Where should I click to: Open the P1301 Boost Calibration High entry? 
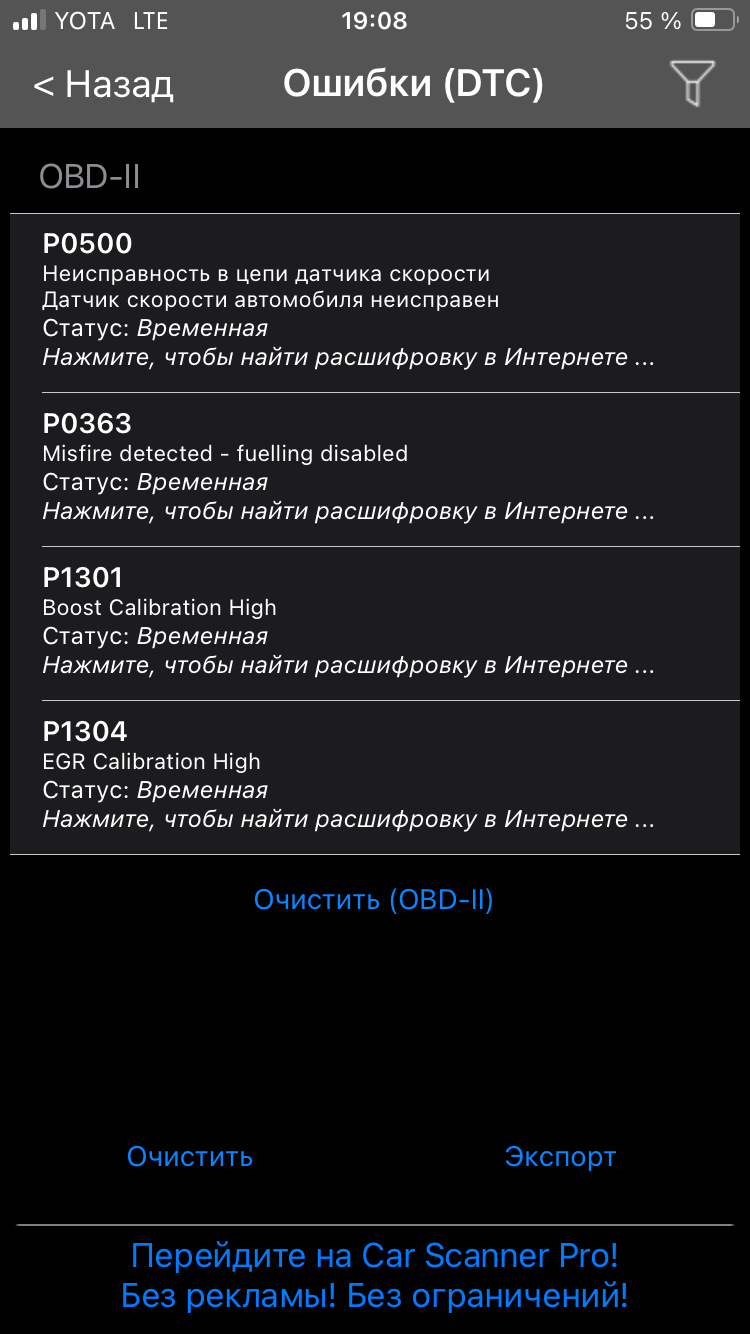point(374,622)
